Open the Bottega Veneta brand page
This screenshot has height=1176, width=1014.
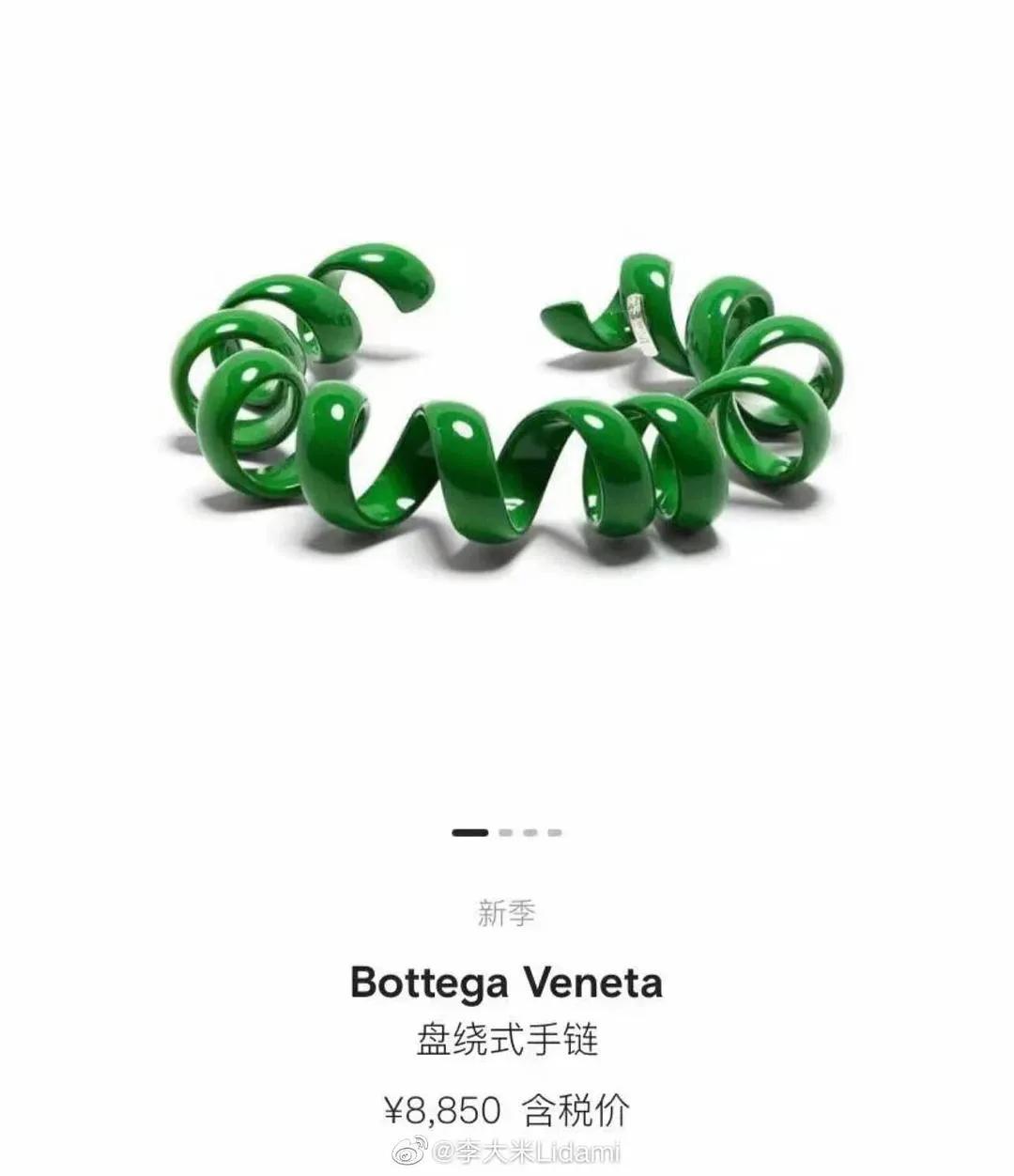507,981
